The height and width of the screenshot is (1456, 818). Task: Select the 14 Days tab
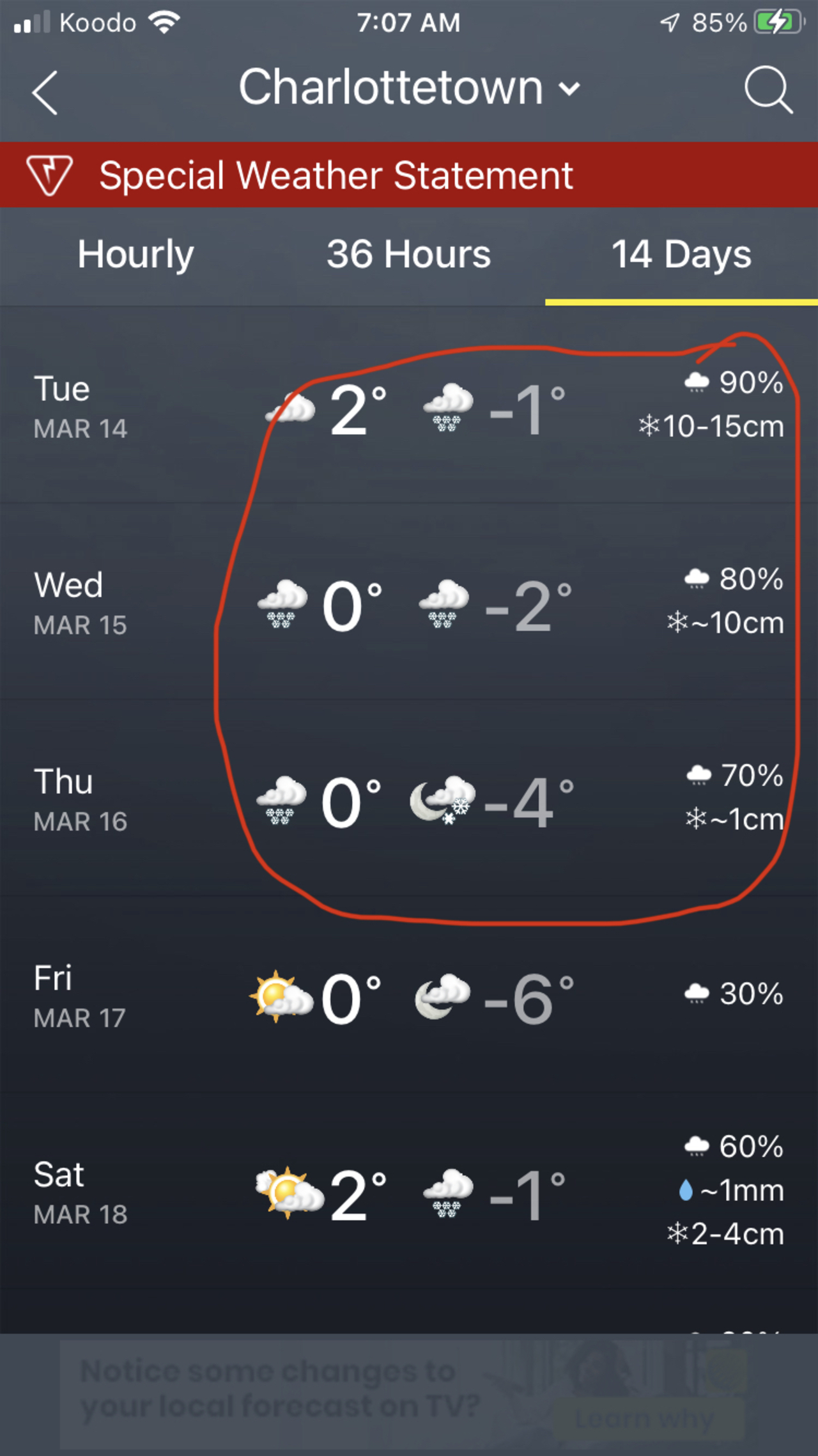pos(681,254)
